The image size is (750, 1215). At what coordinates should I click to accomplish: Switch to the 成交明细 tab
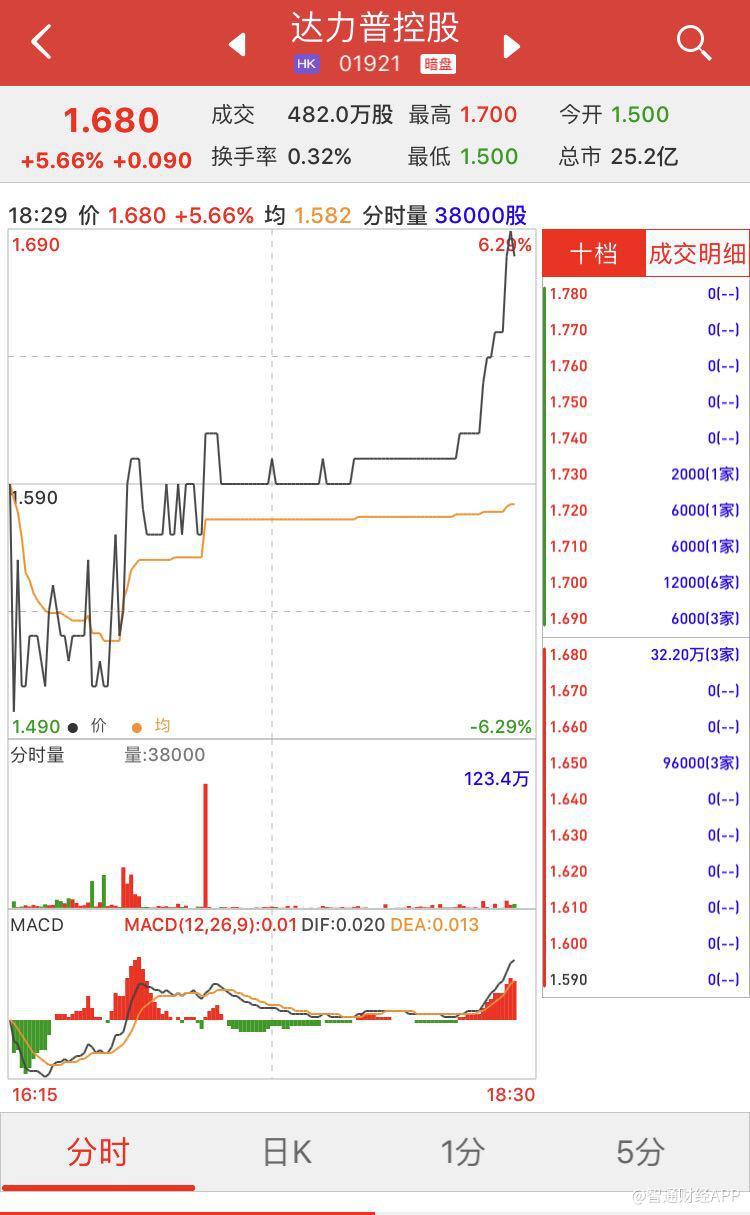point(697,254)
